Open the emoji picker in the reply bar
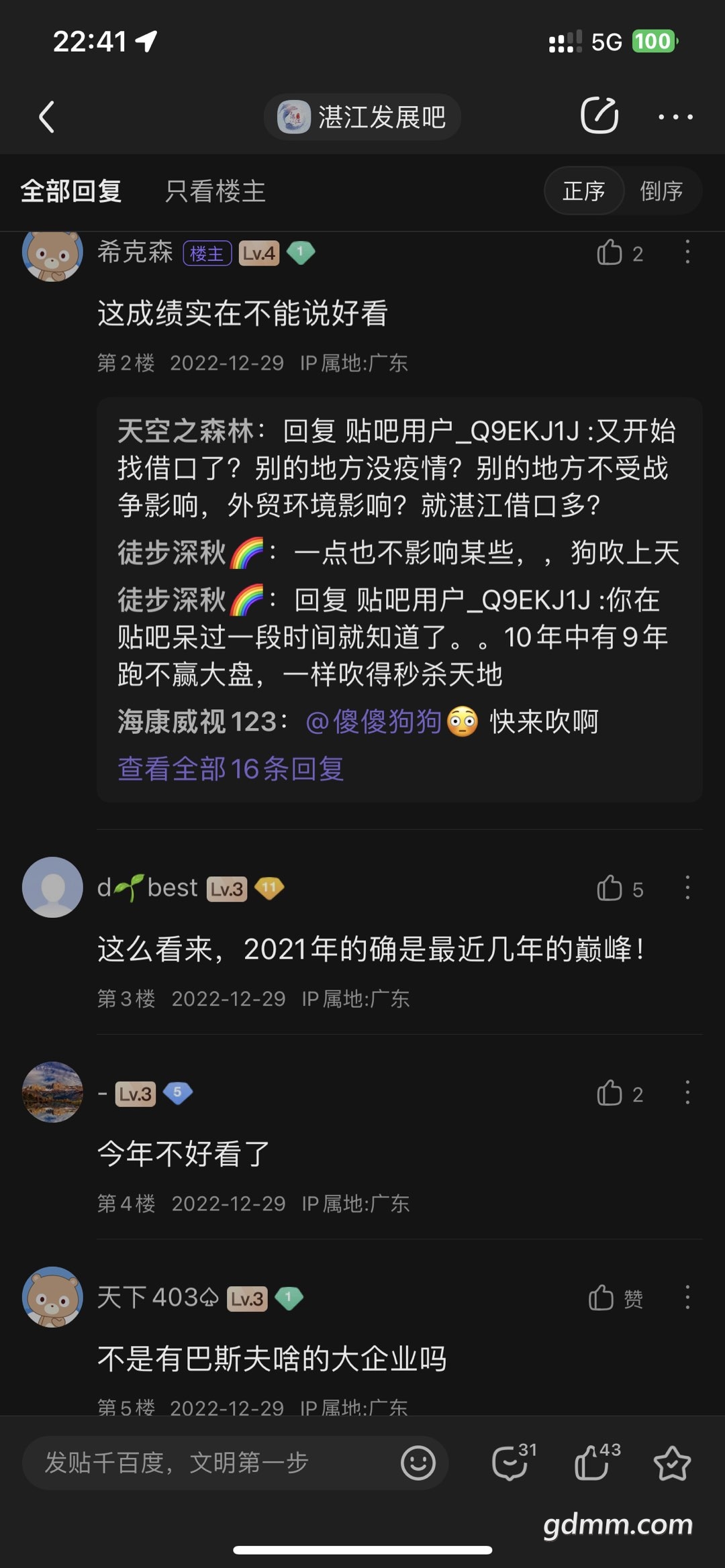The width and height of the screenshot is (725, 1568). [418, 1463]
